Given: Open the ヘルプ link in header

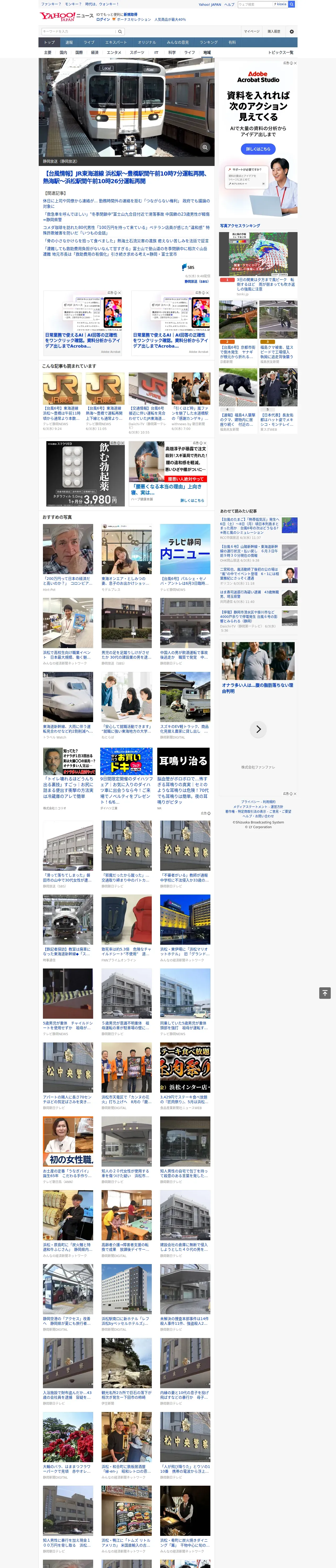Looking at the screenshot, I should (x=229, y=4).
